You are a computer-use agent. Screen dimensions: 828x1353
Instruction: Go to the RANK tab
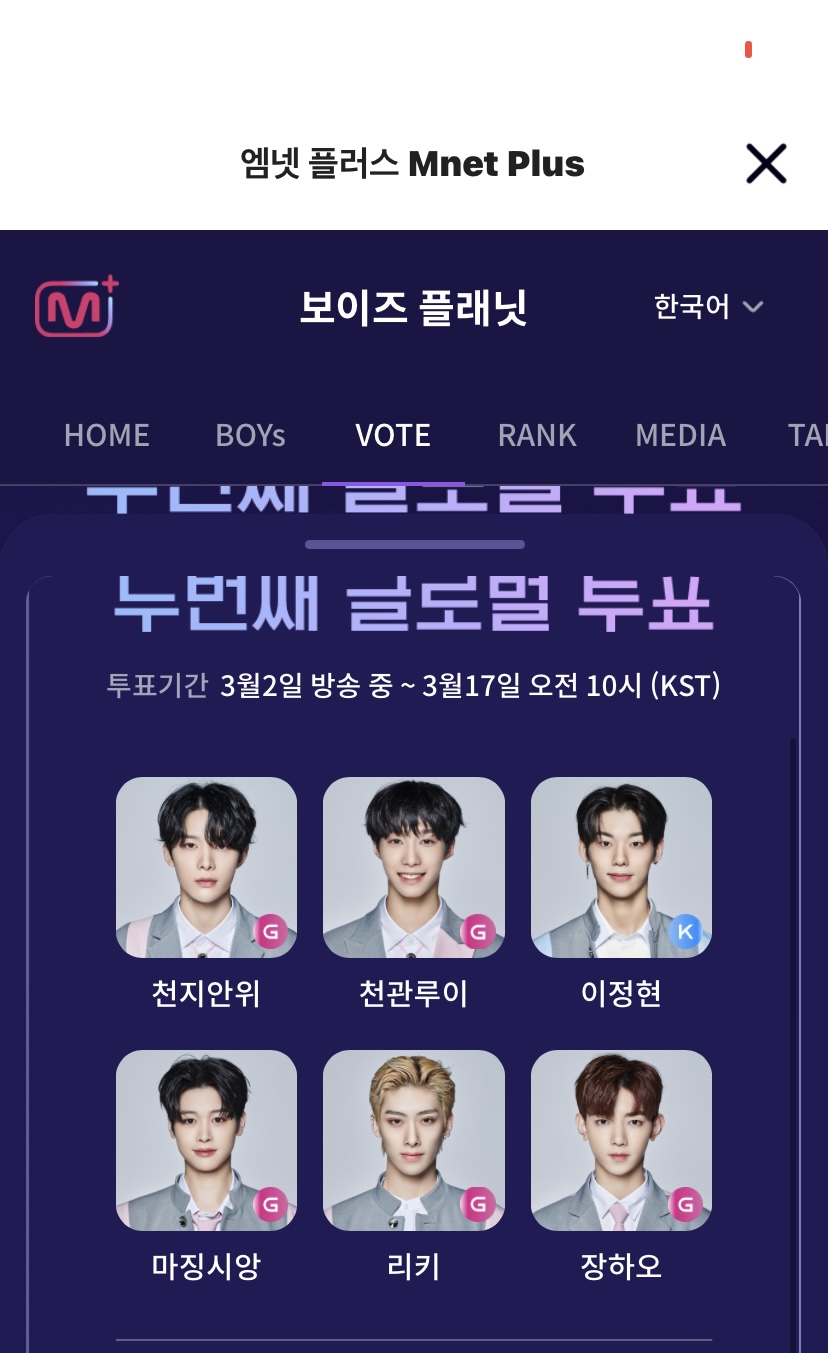pyautogui.click(x=537, y=435)
